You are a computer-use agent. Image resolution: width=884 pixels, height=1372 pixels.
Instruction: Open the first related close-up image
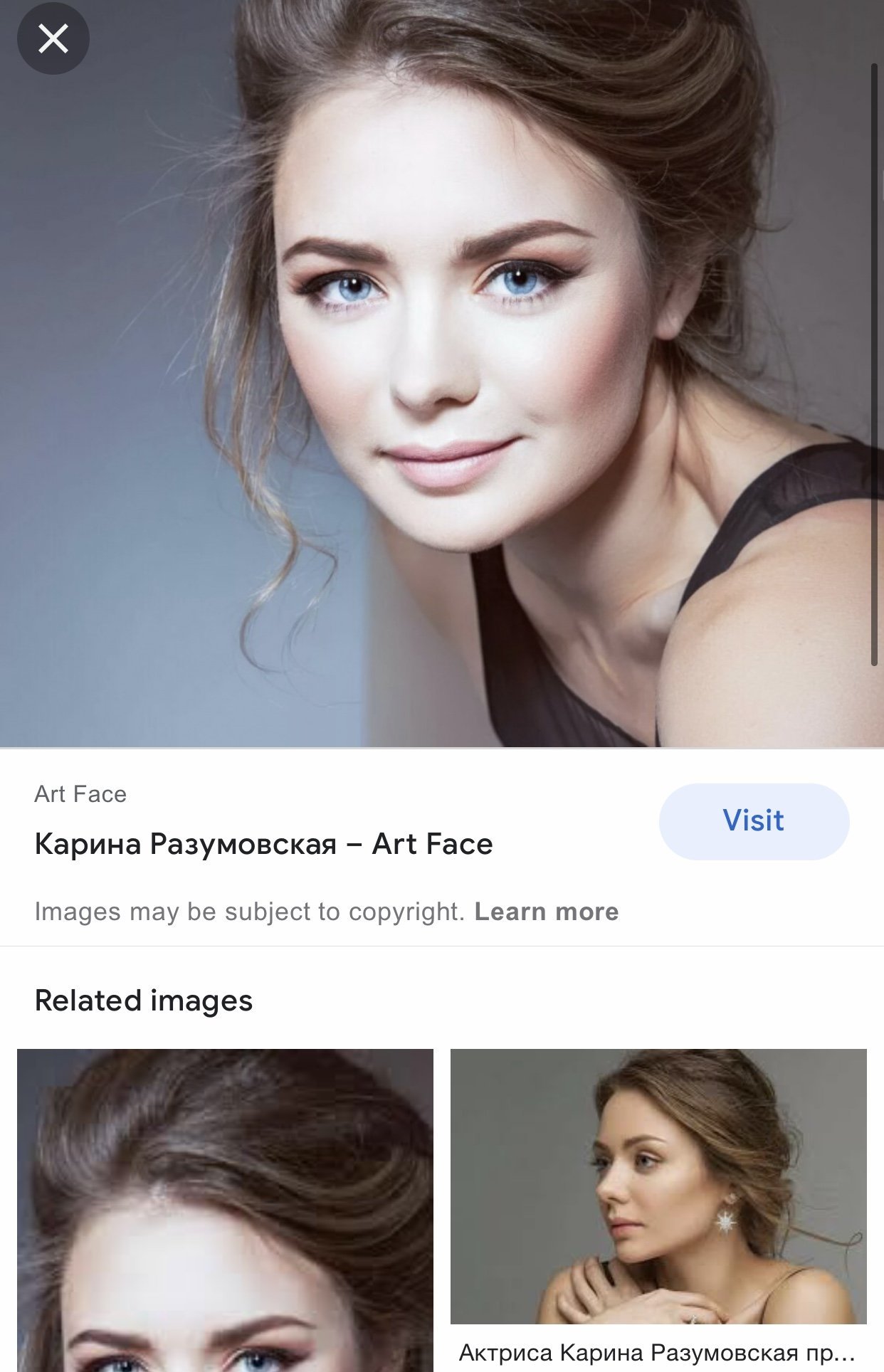[x=225, y=1210]
